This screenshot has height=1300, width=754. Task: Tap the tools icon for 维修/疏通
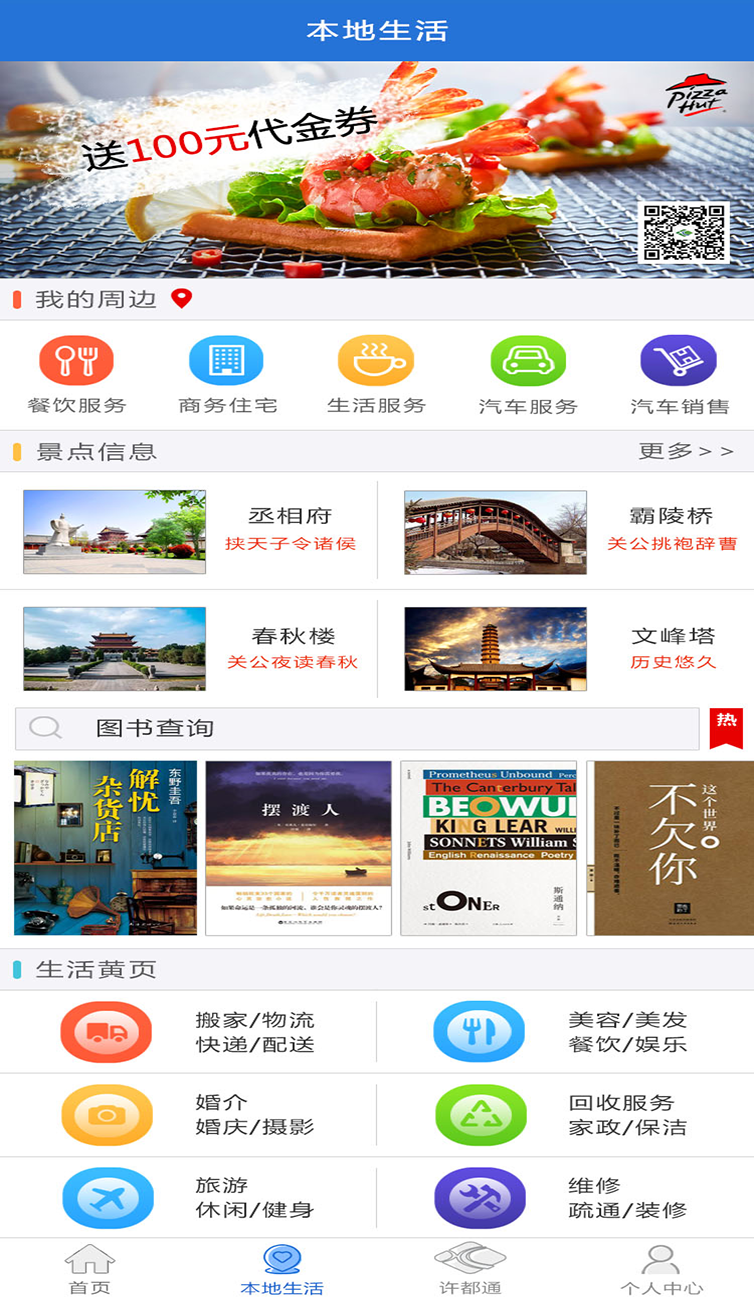pyautogui.click(x=478, y=1196)
